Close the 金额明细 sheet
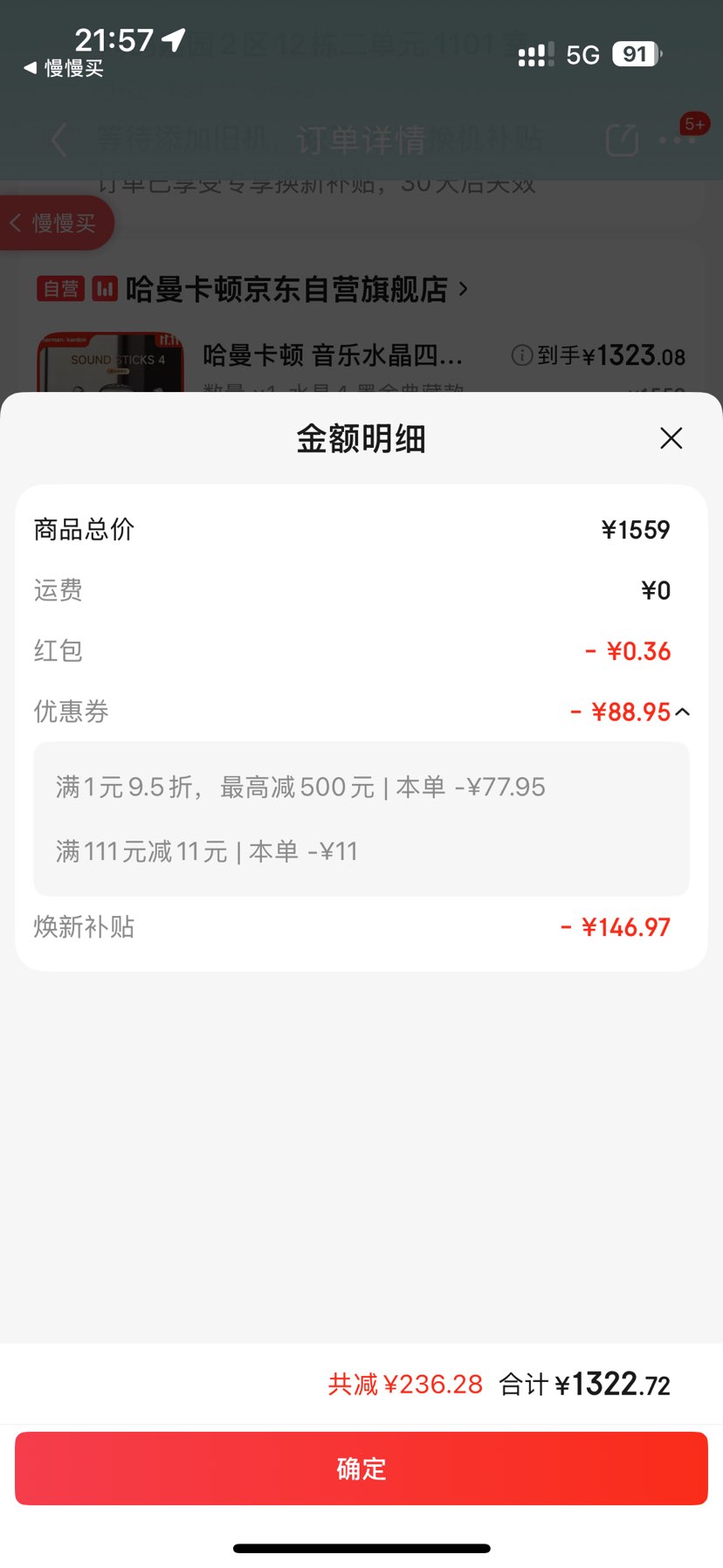The height and width of the screenshot is (1568, 723). 671,438
